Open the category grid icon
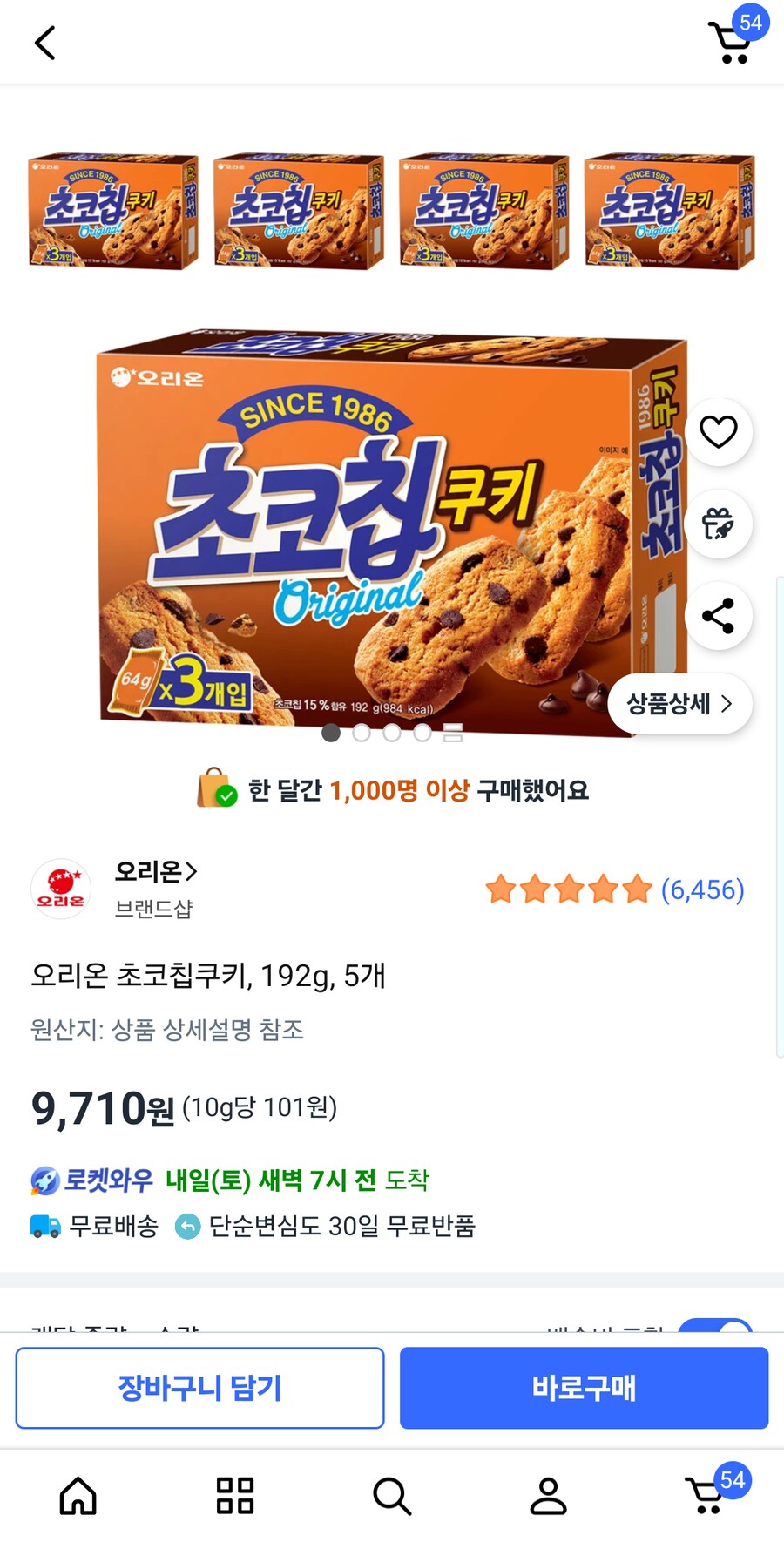 click(x=233, y=1496)
